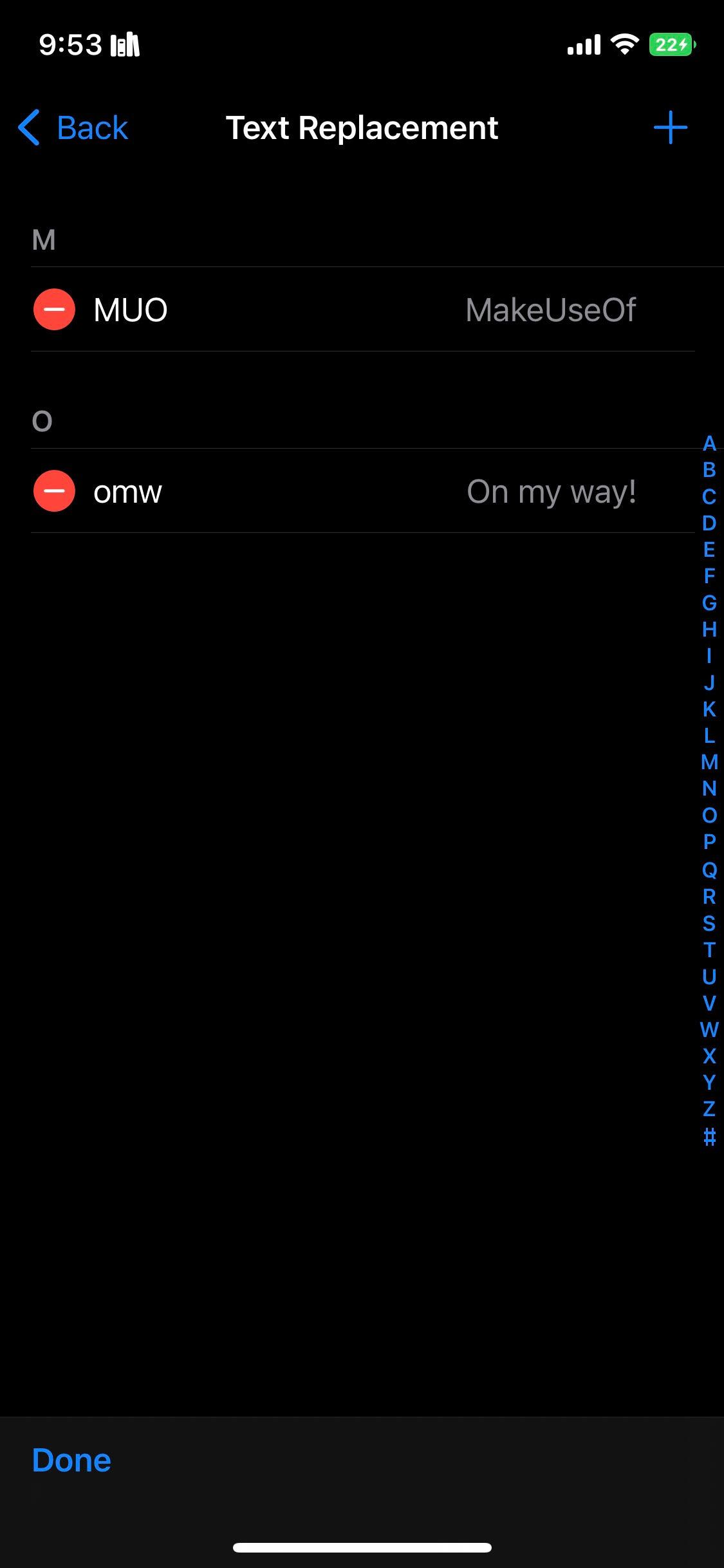Jump to letter M in the index
The image size is (724, 1568).
pyautogui.click(x=709, y=762)
